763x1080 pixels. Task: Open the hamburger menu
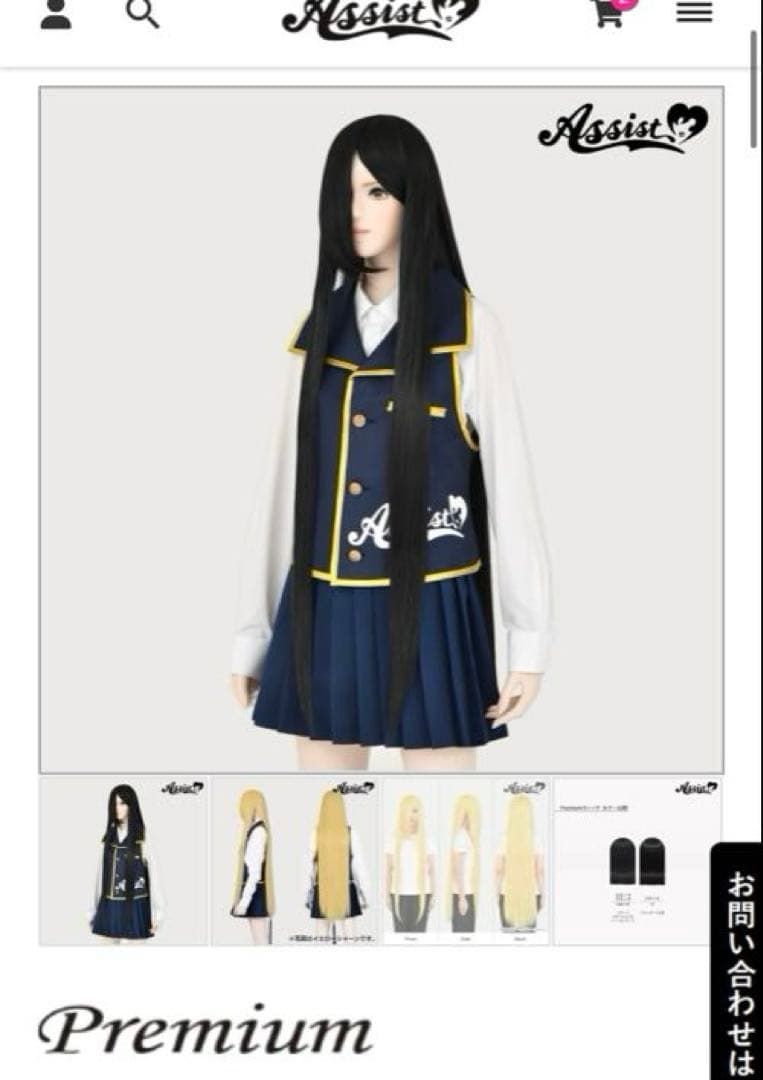pos(694,13)
